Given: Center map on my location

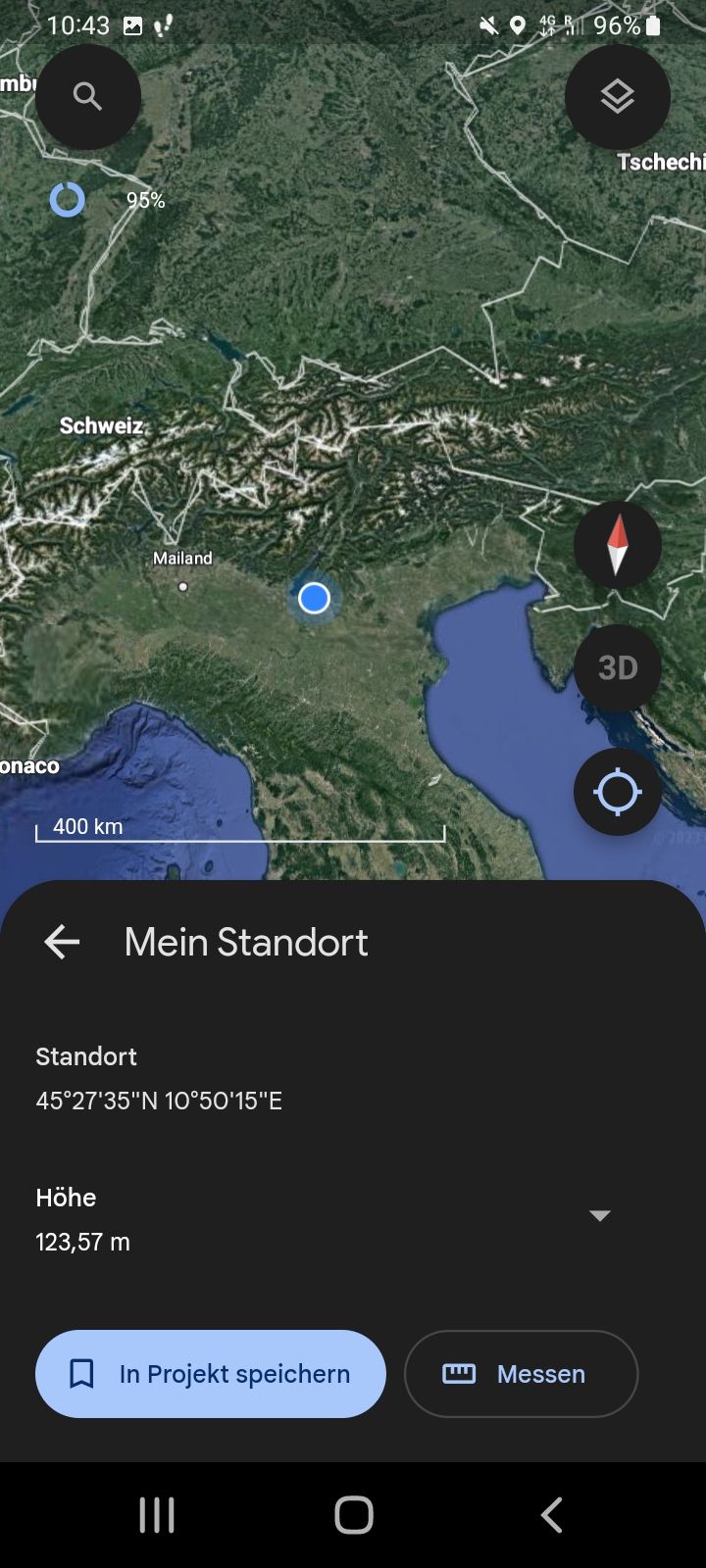Looking at the screenshot, I should tap(617, 792).
